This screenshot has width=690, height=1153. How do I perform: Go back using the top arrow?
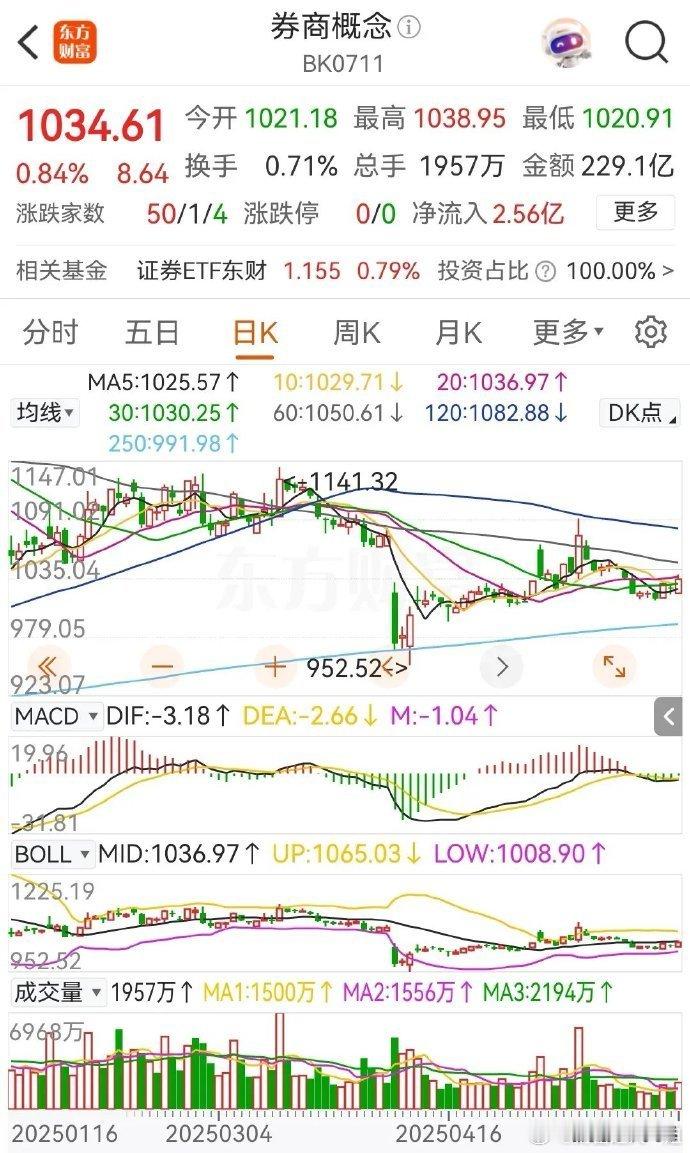(28, 43)
